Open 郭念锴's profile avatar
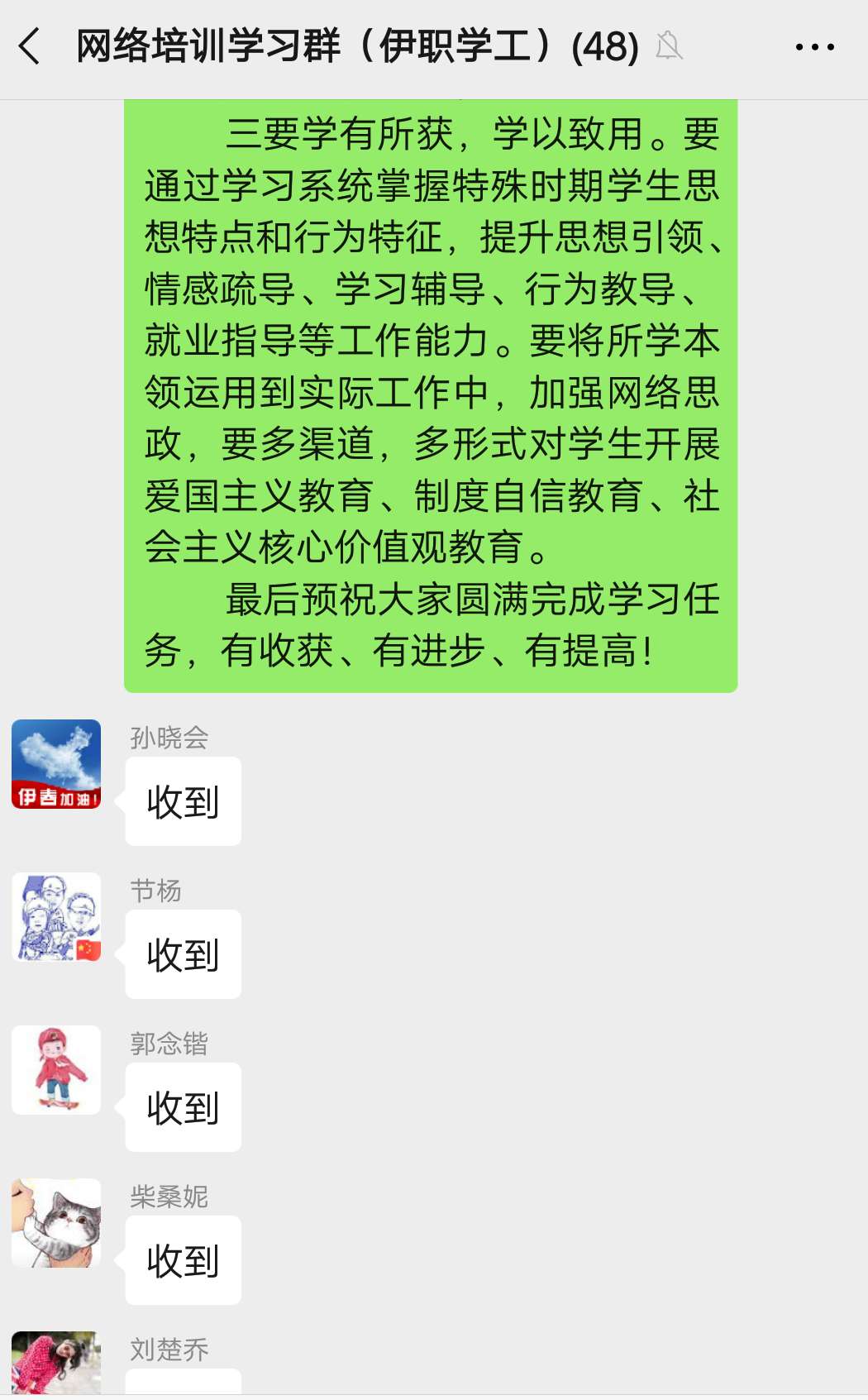Screen dimensions: 868x1400 (x=55, y=1069)
